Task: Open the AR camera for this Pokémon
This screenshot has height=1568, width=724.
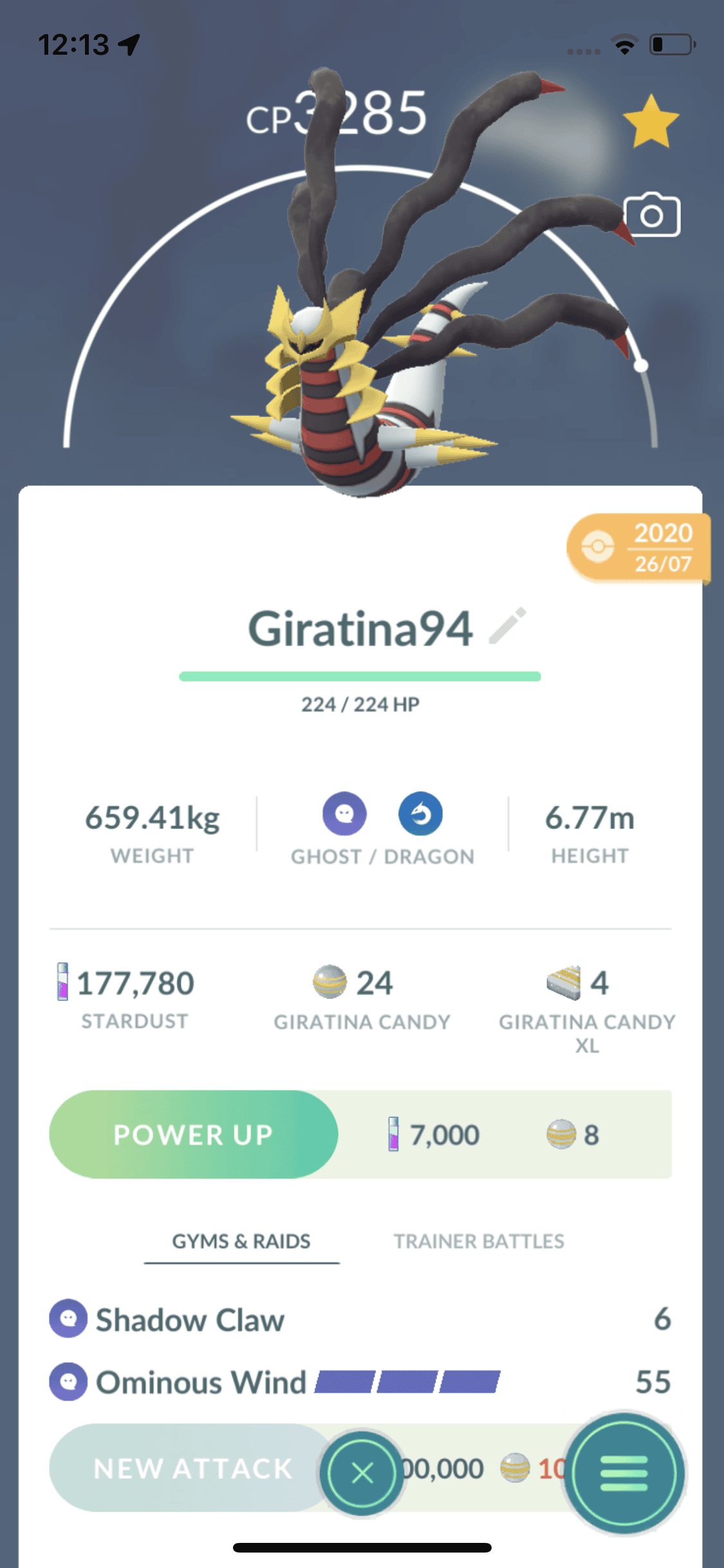Action: tap(651, 215)
